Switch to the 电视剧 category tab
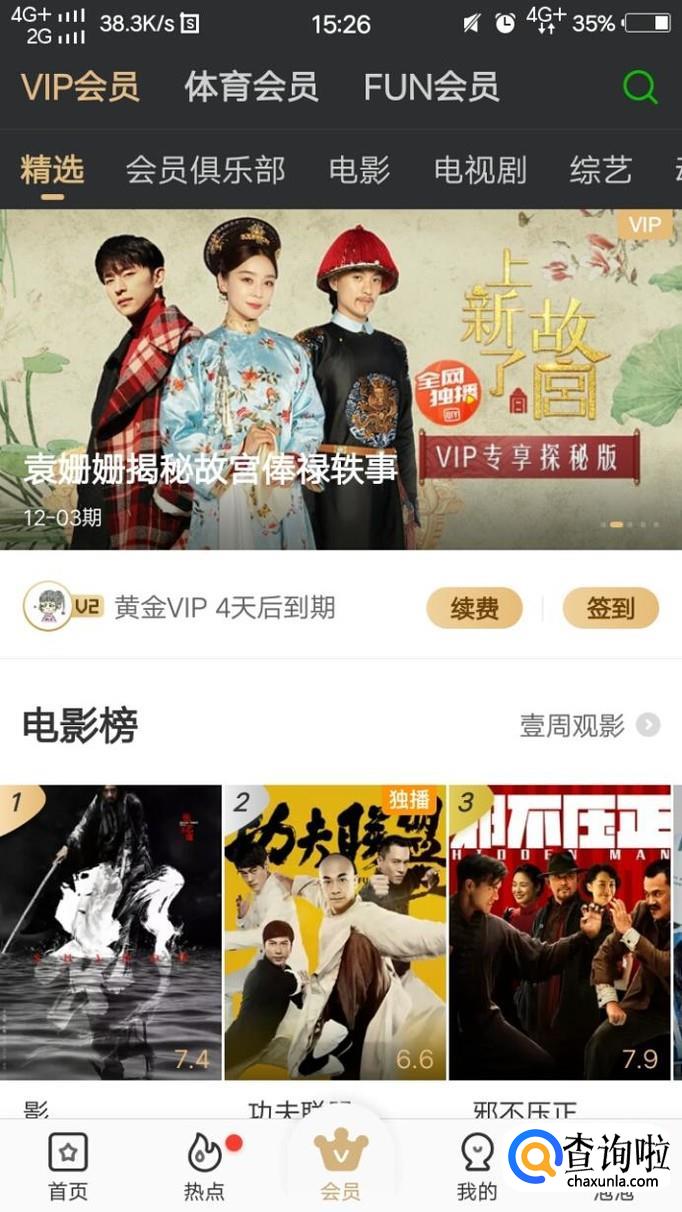The width and height of the screenshot is (682, 1212). pyautogui.click(x=480, y=170)
